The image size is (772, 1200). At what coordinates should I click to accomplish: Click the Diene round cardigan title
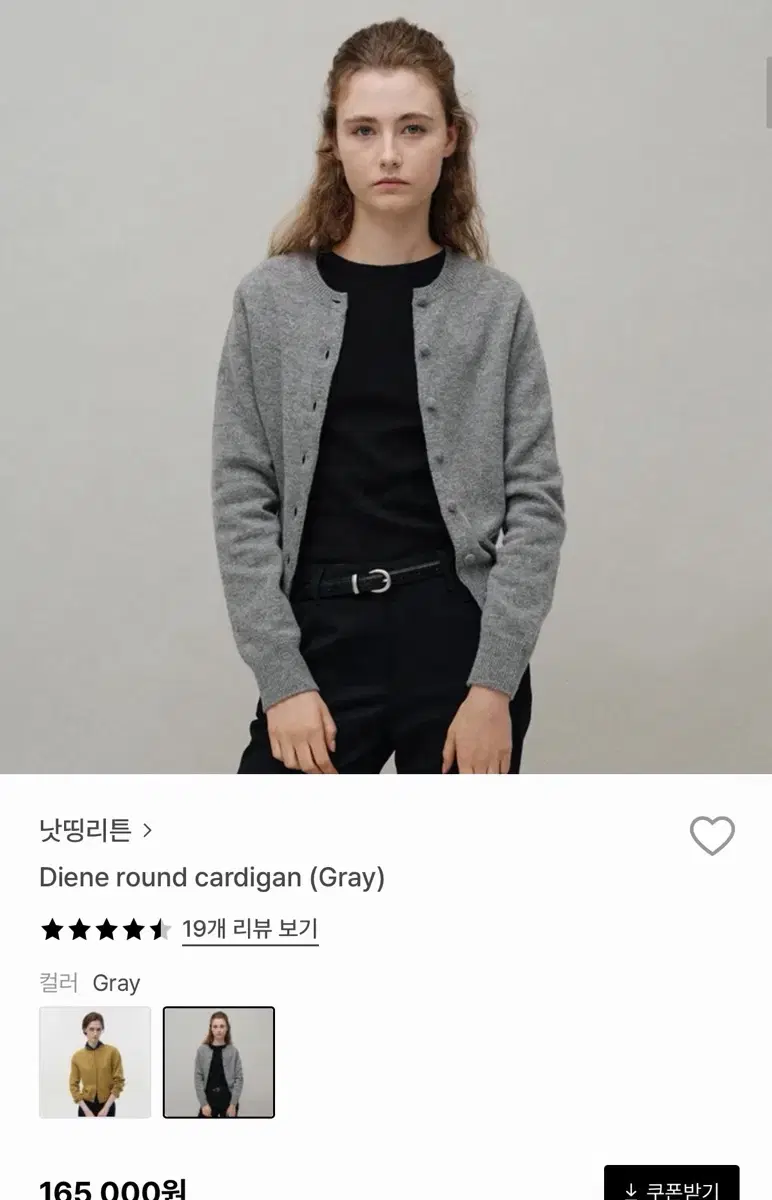[214, 878]
